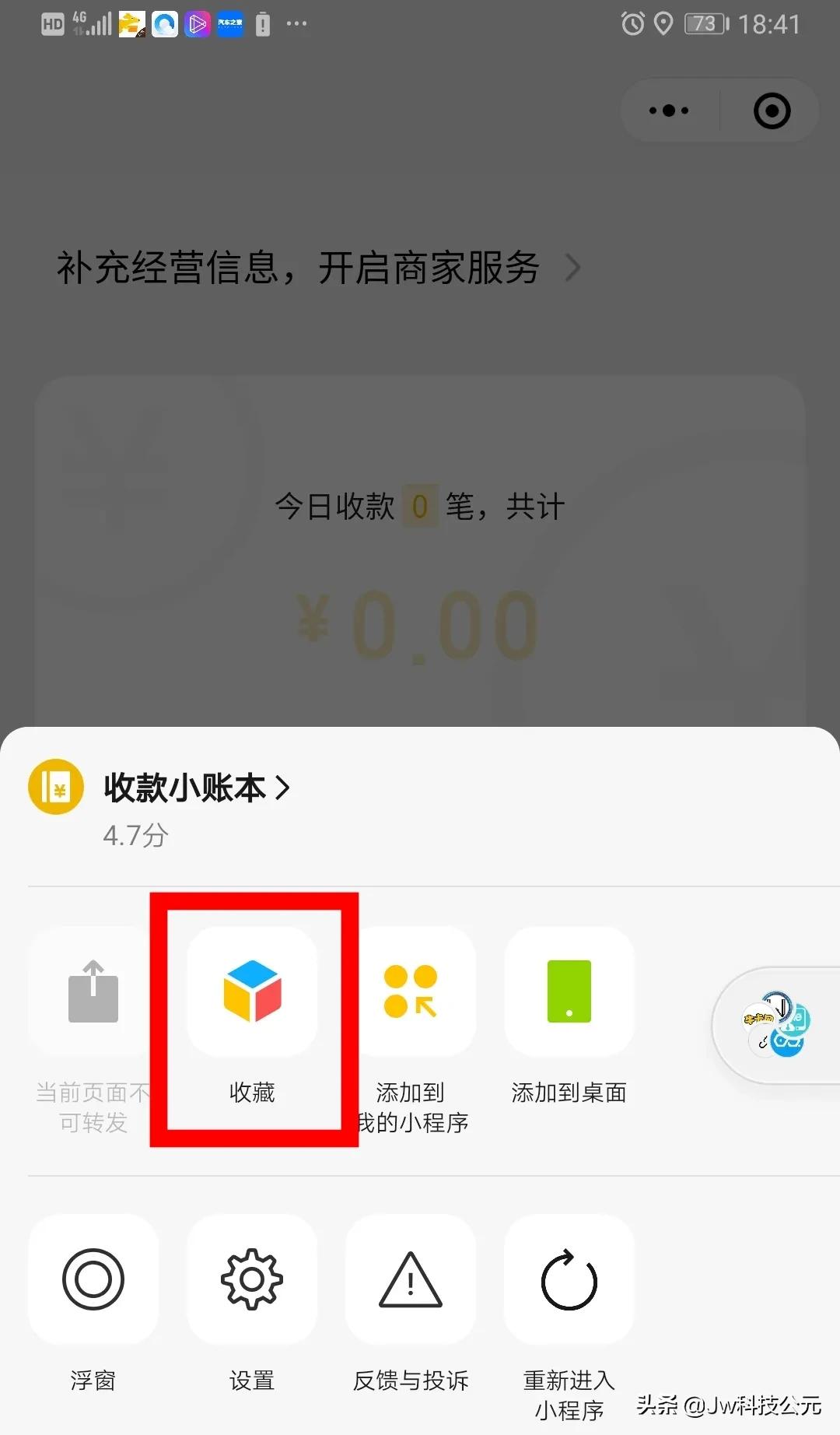
Task: Tap the grayed-out 转发 share icon
Action: [93, 992]
